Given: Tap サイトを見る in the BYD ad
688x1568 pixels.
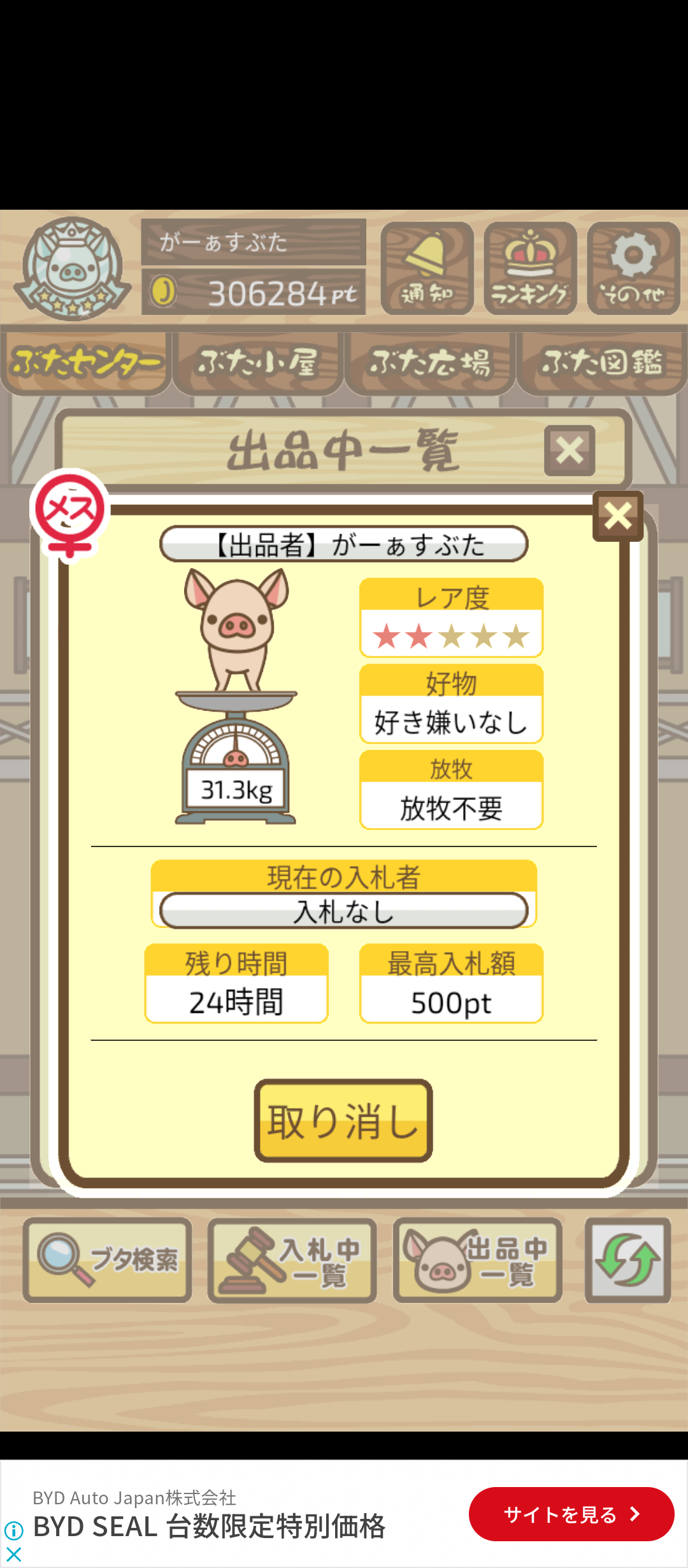Looking at the screenshot, I should [x=571, y=1514].
